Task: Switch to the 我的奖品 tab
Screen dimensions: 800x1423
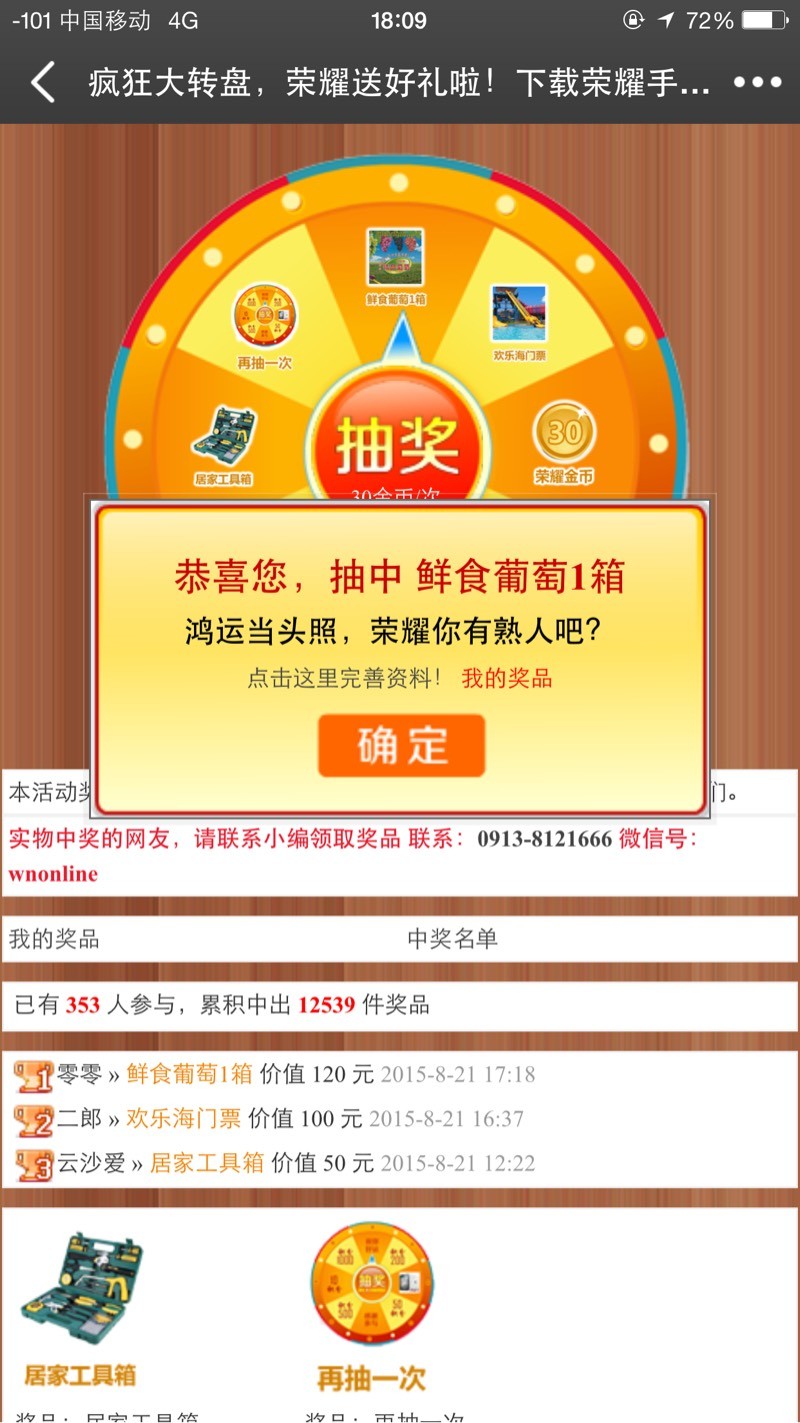Action: click(x=54, y=939)
